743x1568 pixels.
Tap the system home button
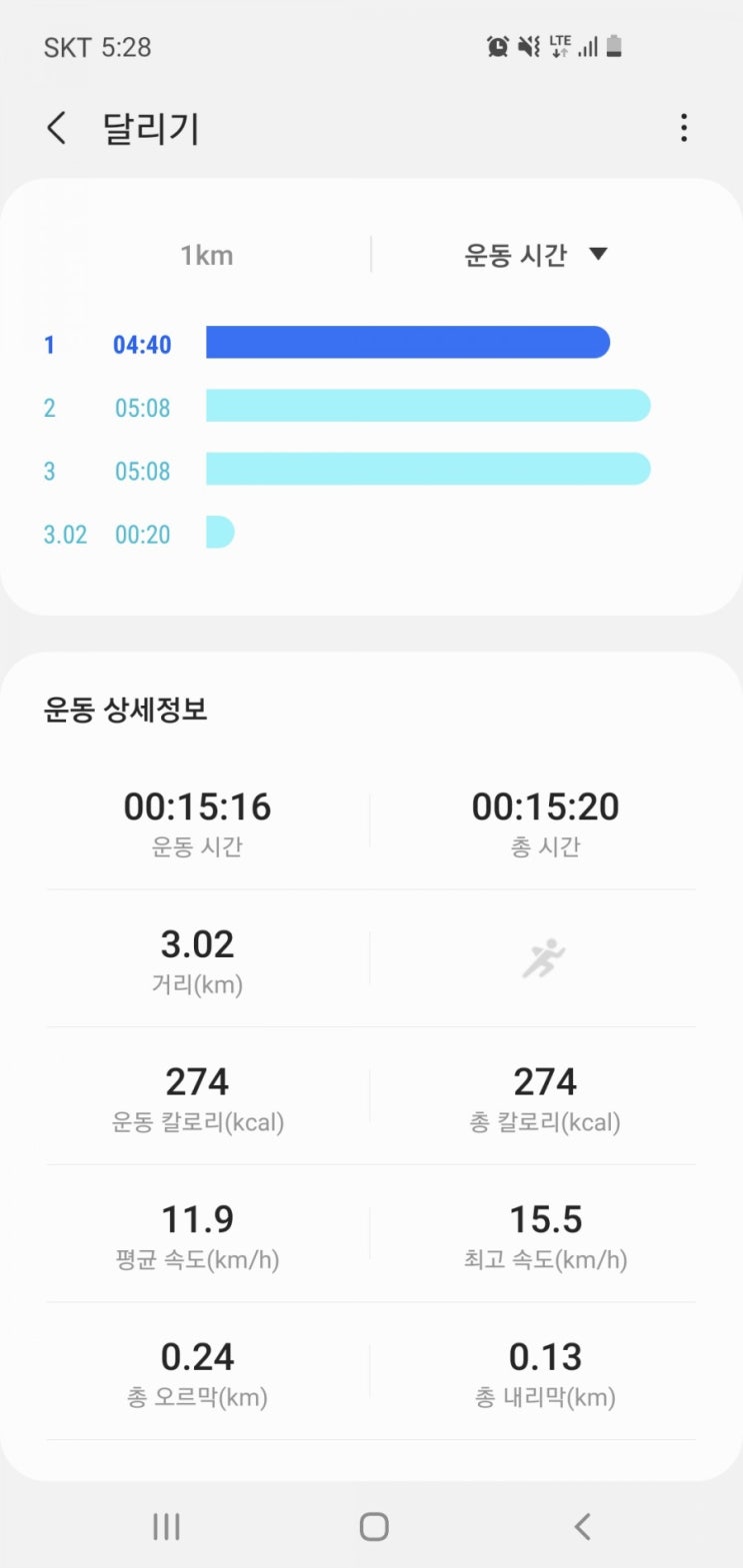click(373, 1526)
